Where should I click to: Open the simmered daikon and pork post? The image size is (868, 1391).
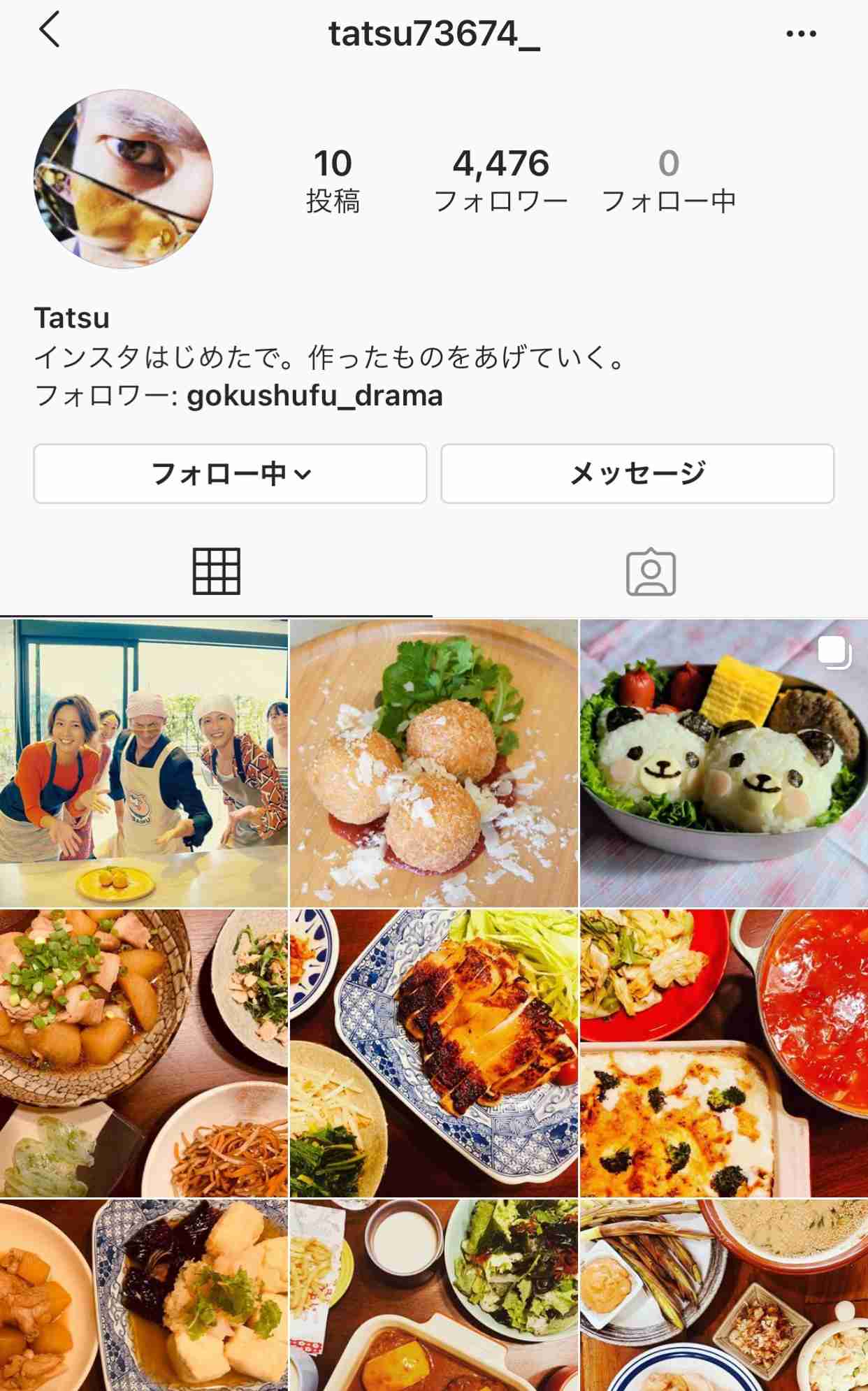(144, 1053)
